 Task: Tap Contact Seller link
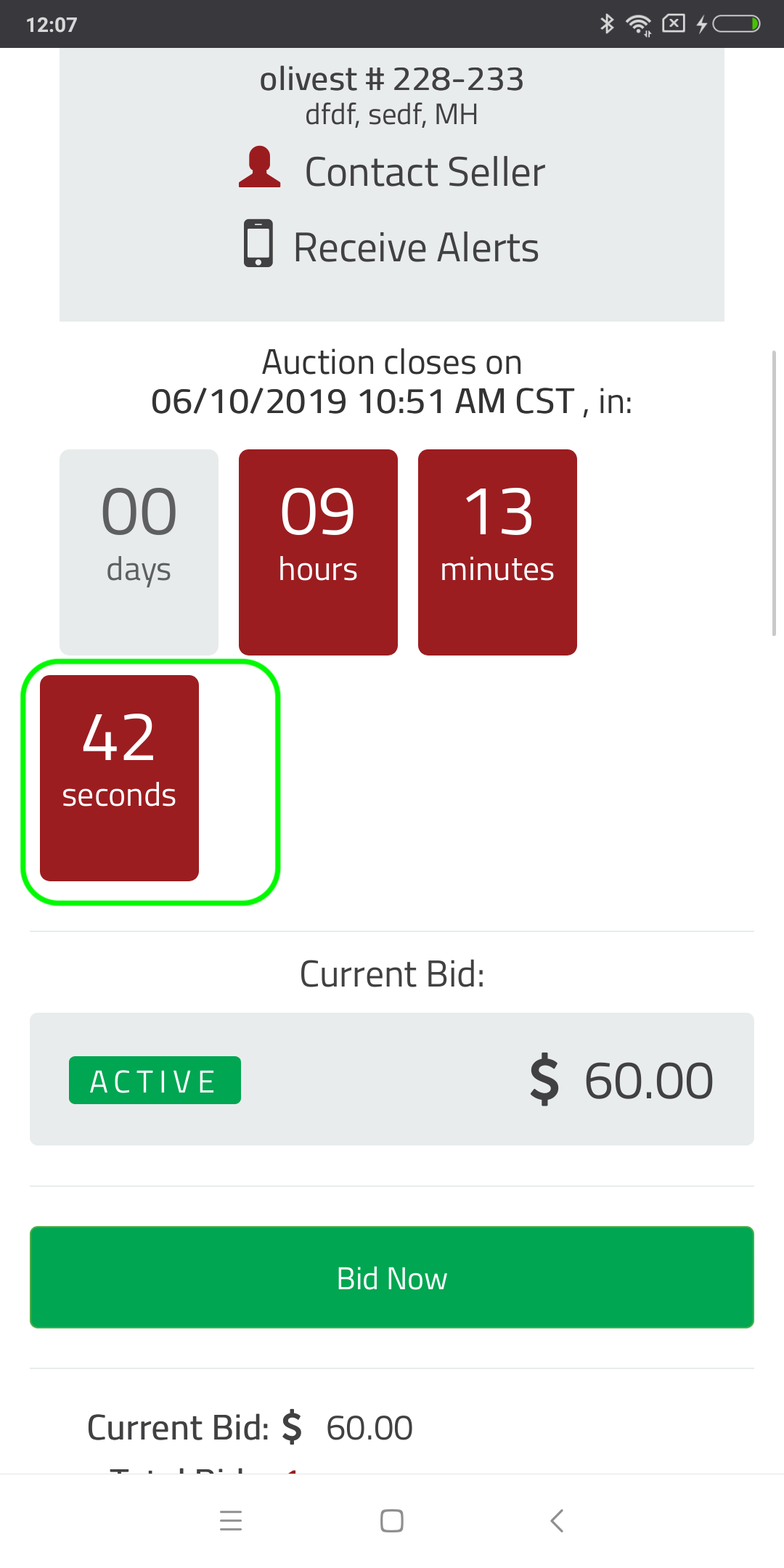point(392,171)
